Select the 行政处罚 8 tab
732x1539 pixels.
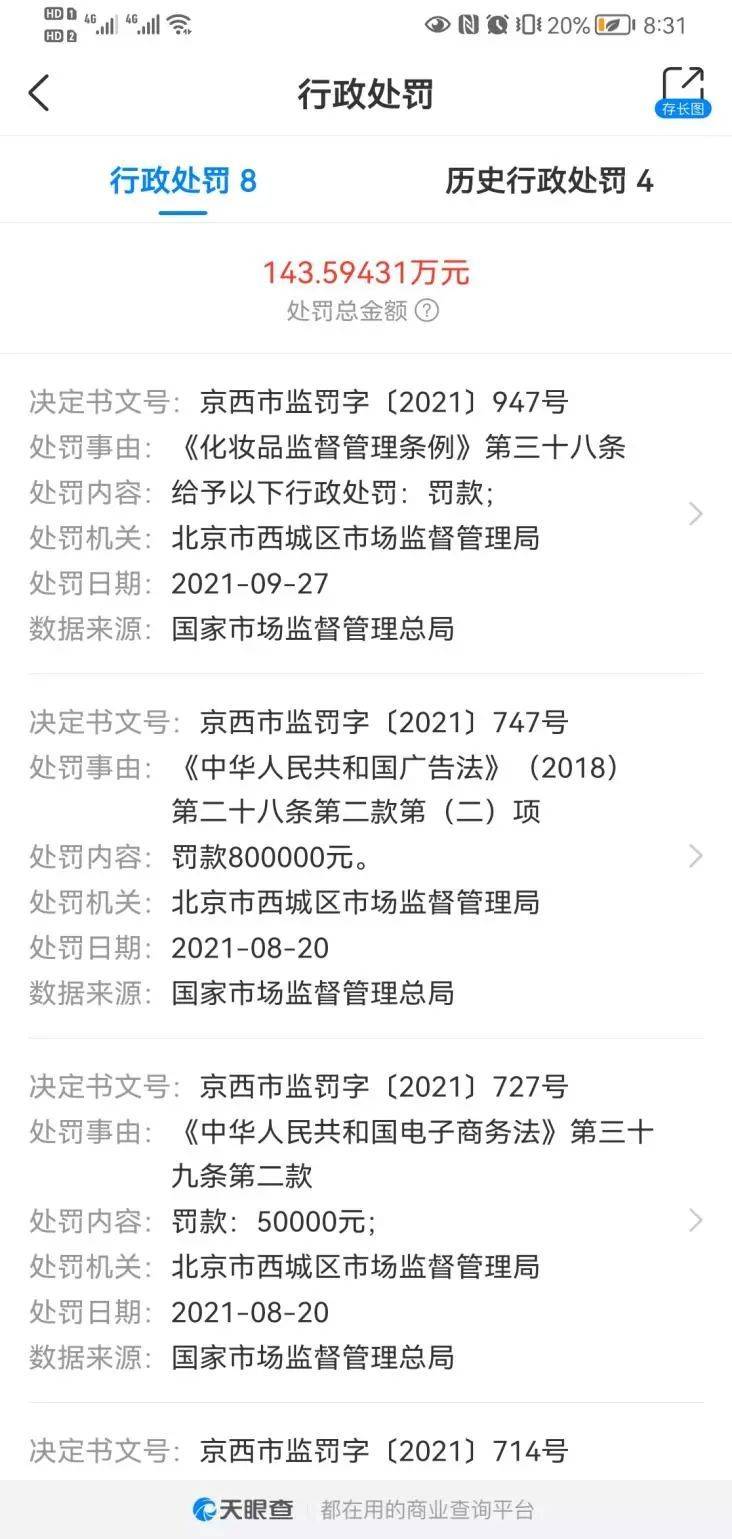tap(183, 181)
